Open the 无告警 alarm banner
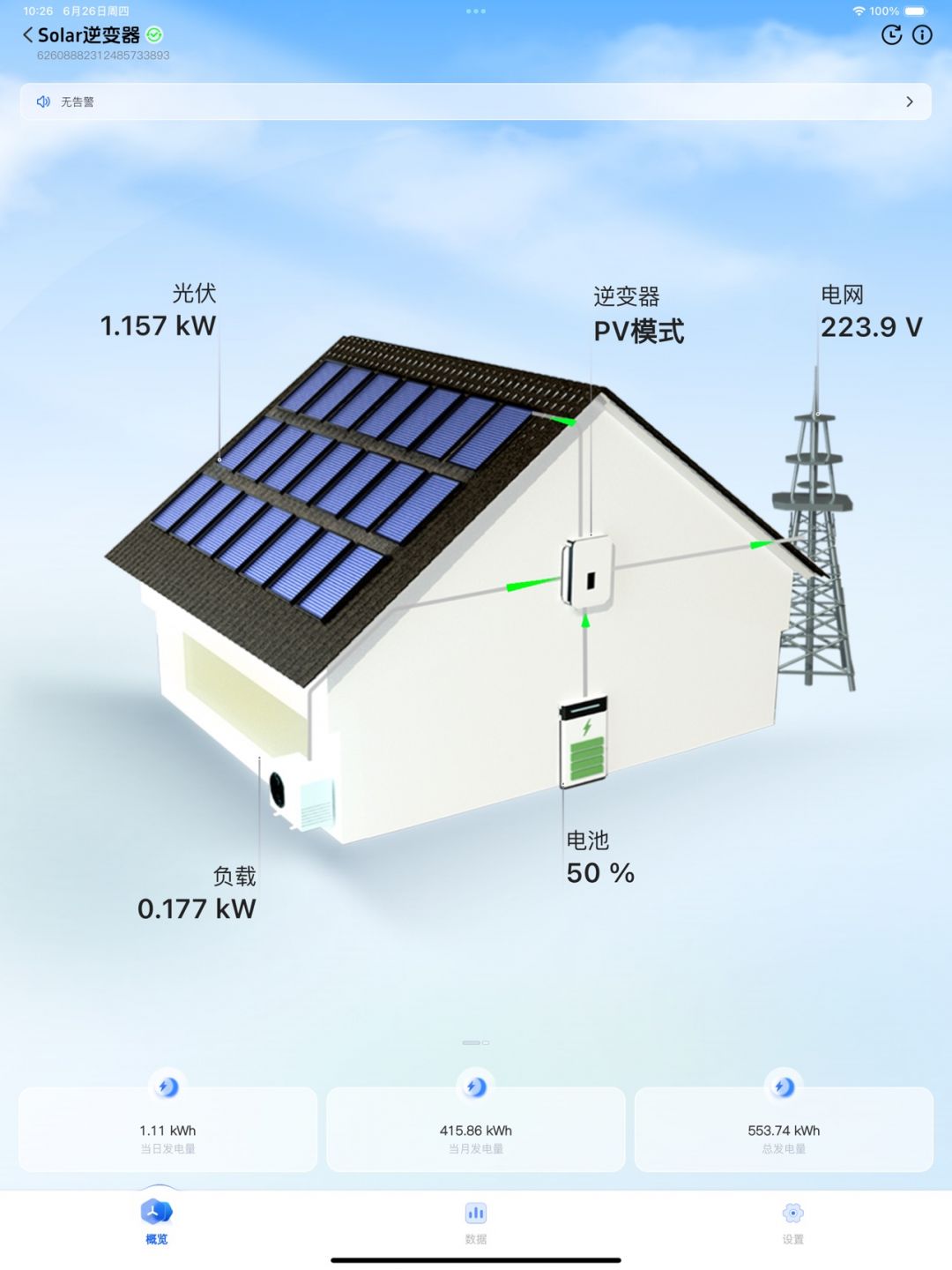This screenshot has width=952, height=1270. coord(476,102)
